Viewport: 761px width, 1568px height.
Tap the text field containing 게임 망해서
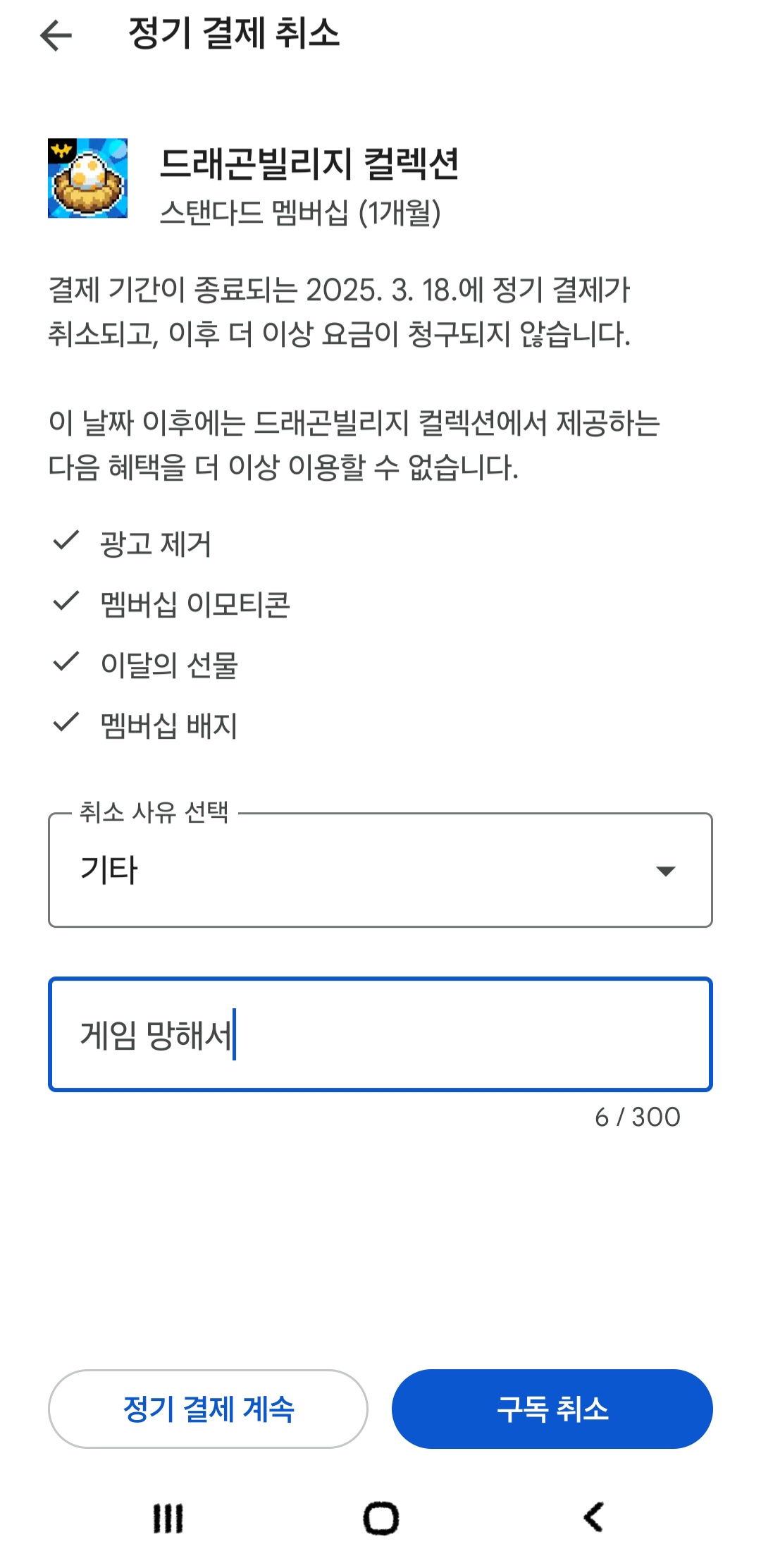(380, 1034)
